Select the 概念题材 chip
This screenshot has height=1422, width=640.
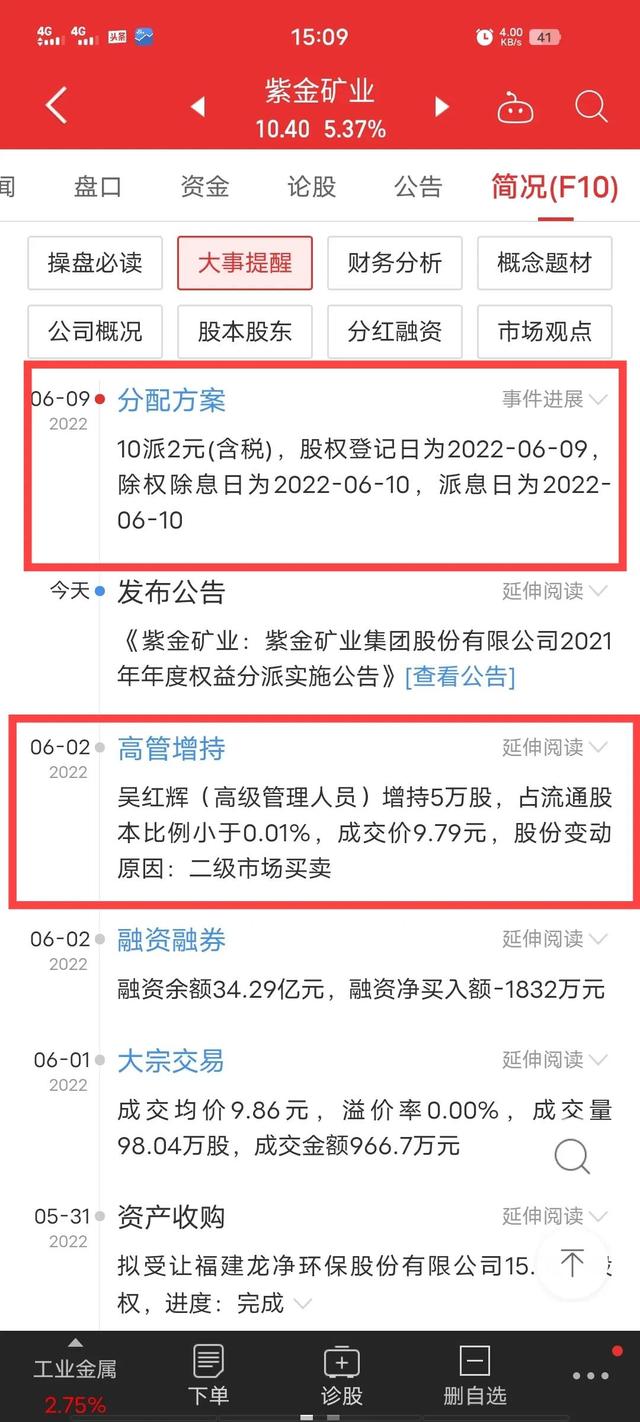544,263
